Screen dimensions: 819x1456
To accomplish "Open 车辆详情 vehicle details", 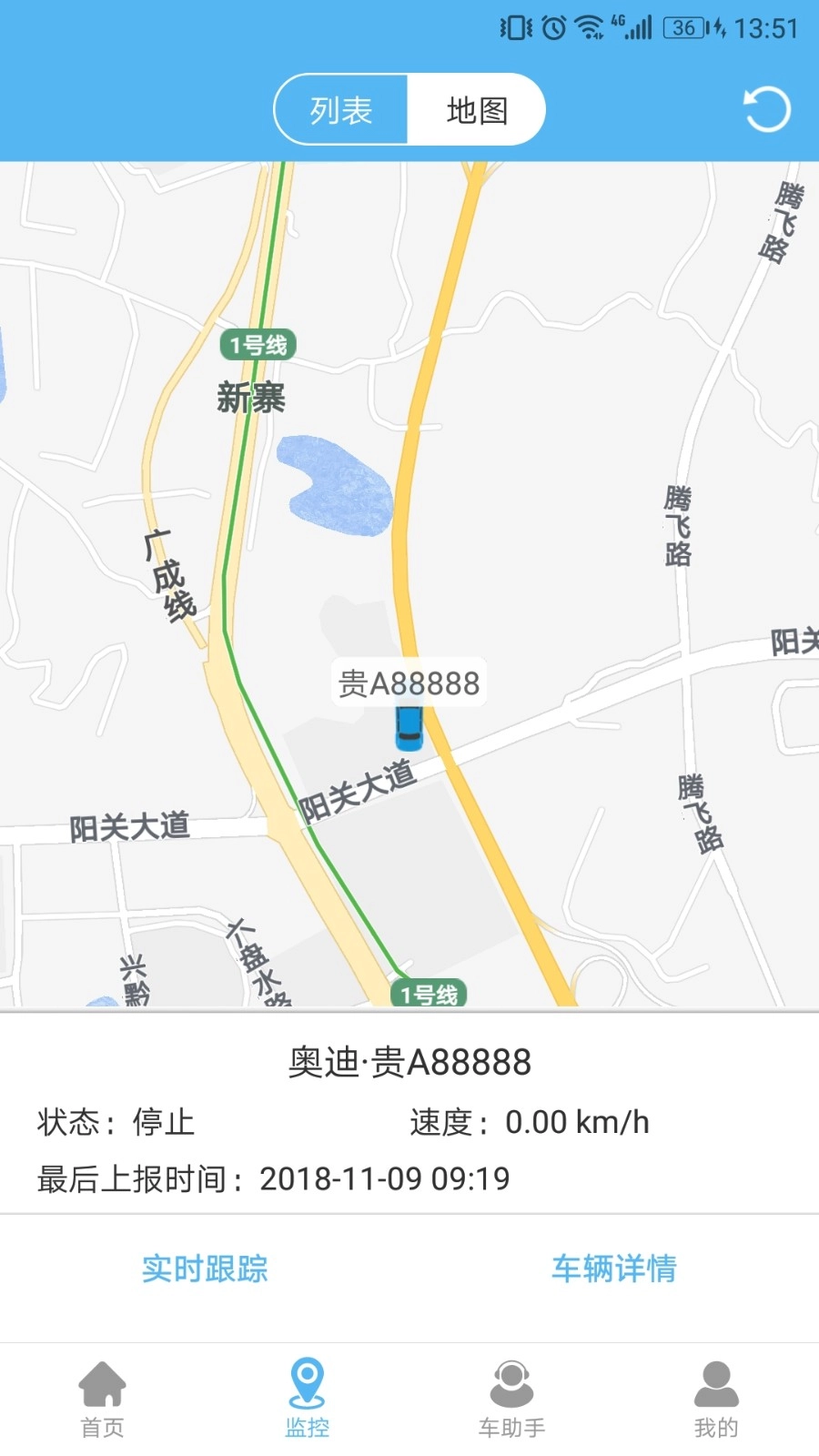I will [612, 1268].
